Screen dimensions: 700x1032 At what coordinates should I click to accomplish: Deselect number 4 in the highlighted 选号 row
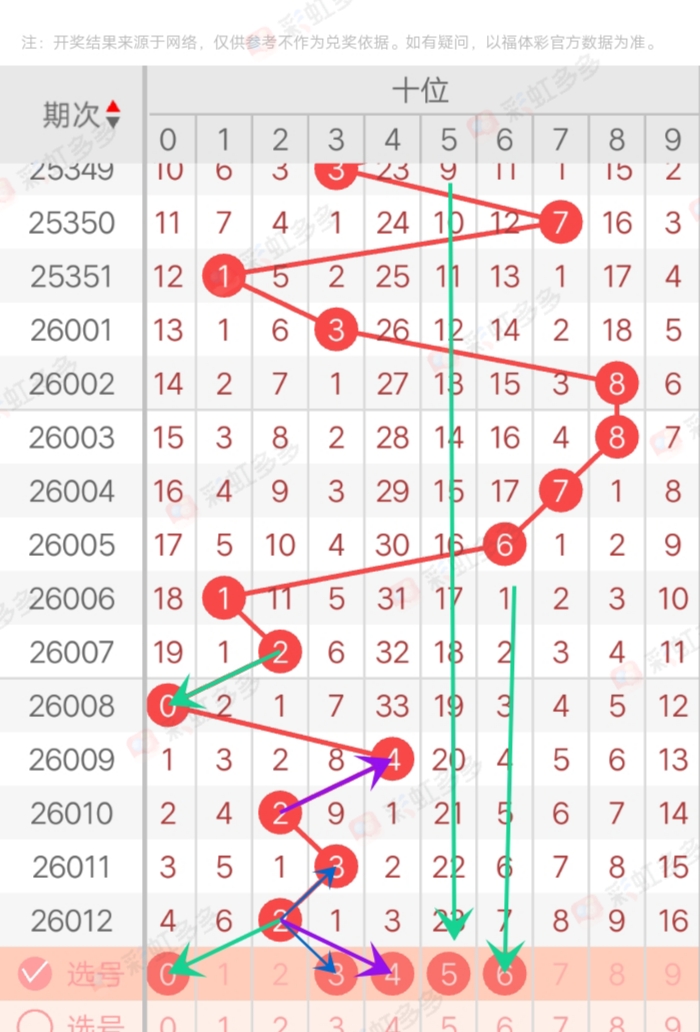392,973
